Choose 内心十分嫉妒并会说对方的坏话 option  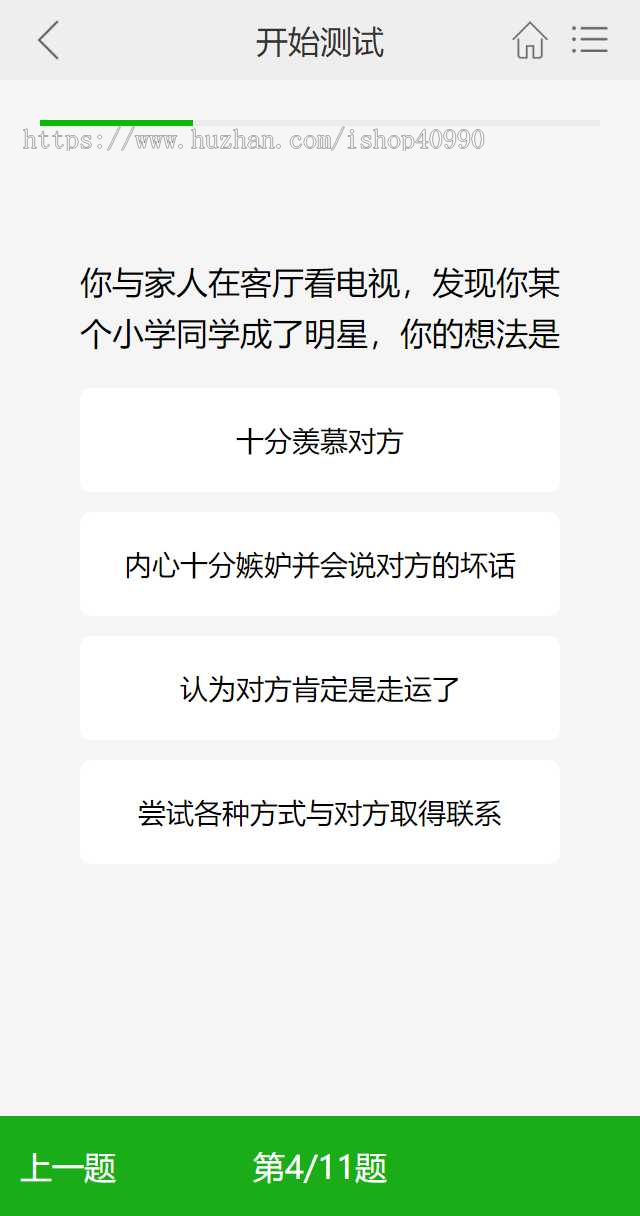point(320,564)
